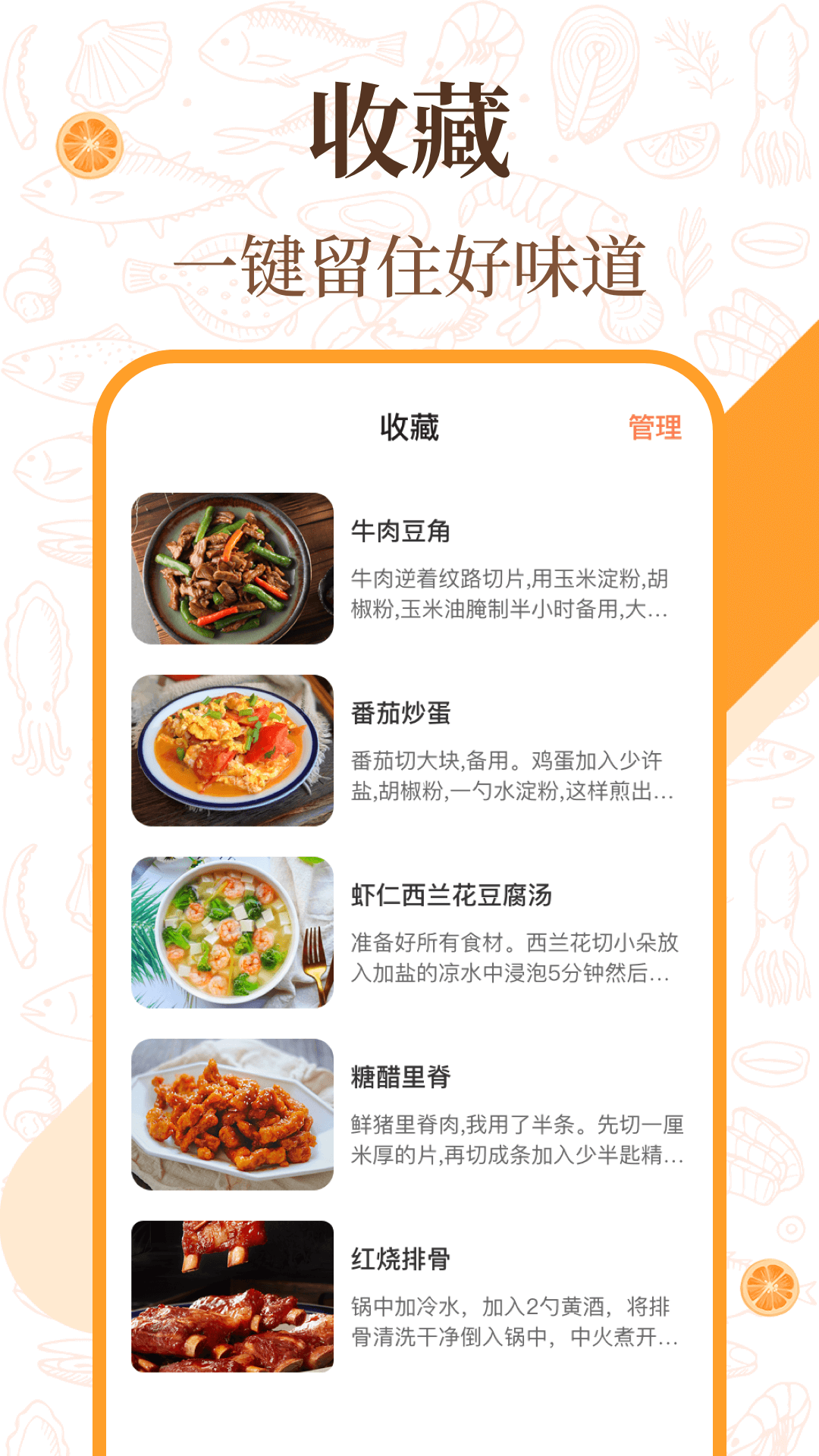The image size is (819, 1456).
Task: Click the 虾仁西兰花豆腐汤 dish thumbnail
Action: (232, 932)
